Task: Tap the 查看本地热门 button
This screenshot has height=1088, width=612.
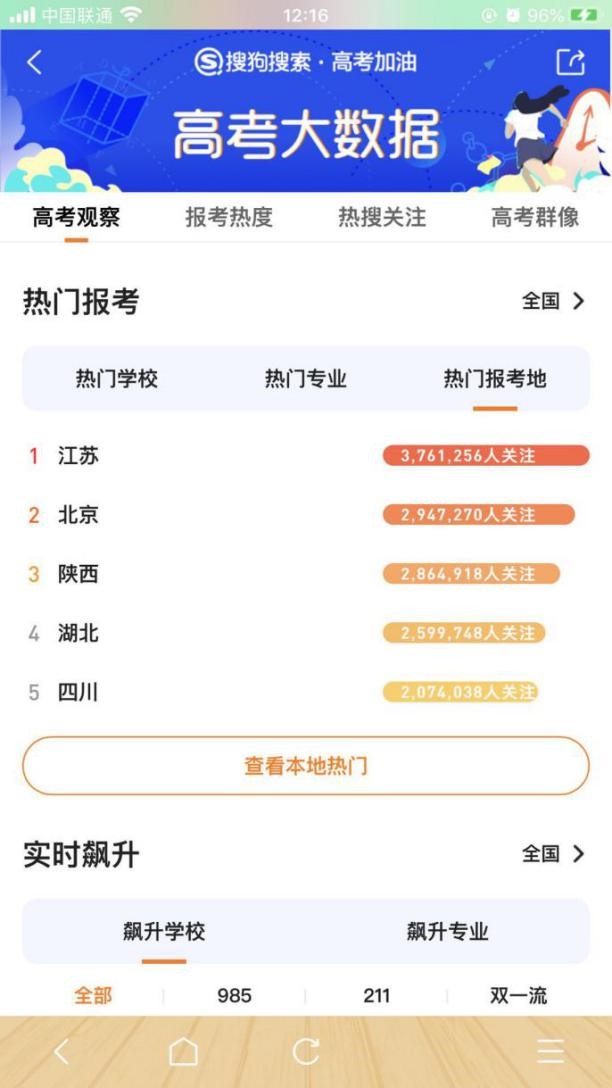Action: 306,766
